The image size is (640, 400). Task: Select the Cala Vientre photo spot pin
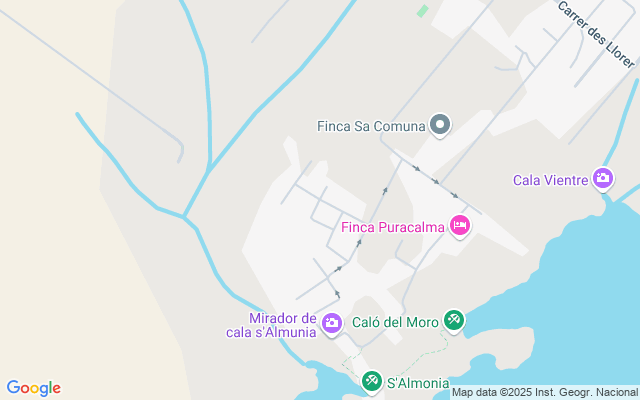coord(603,179)
